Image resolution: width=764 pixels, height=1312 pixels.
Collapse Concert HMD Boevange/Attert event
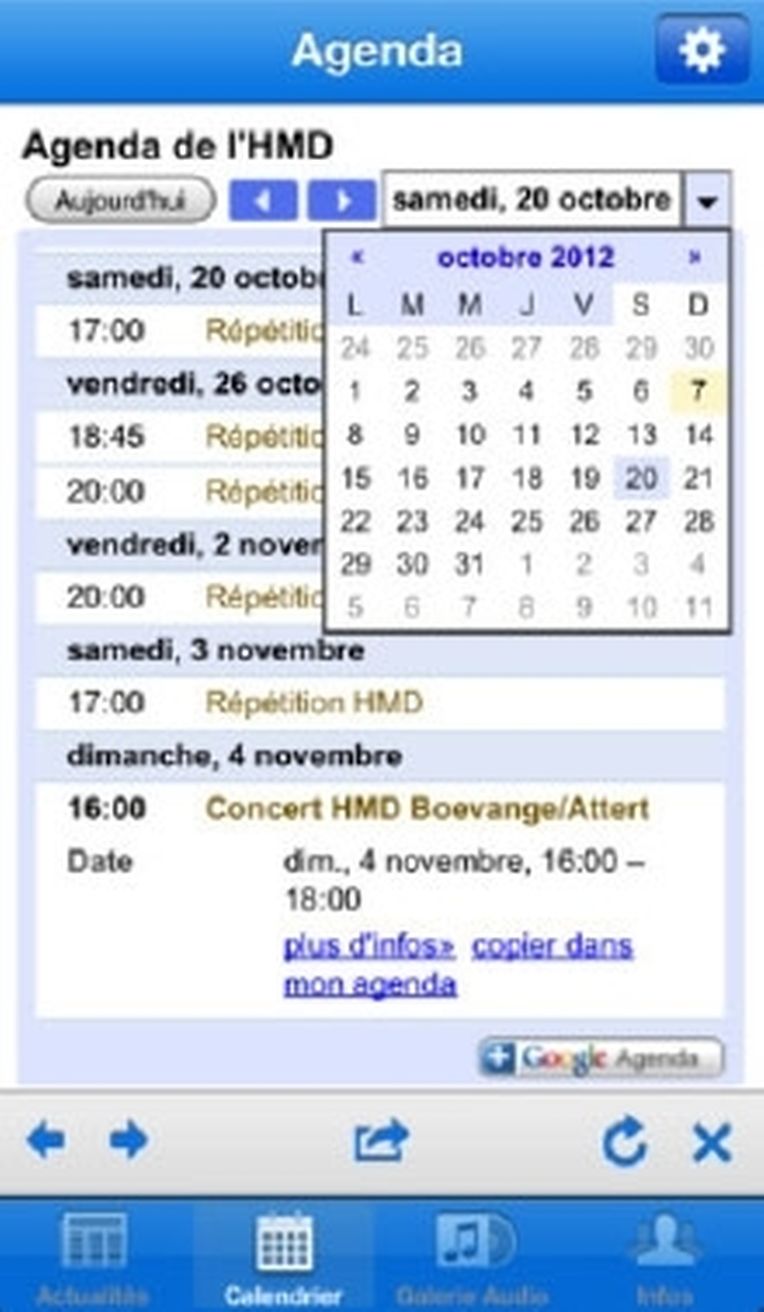(x=426, y=808)
